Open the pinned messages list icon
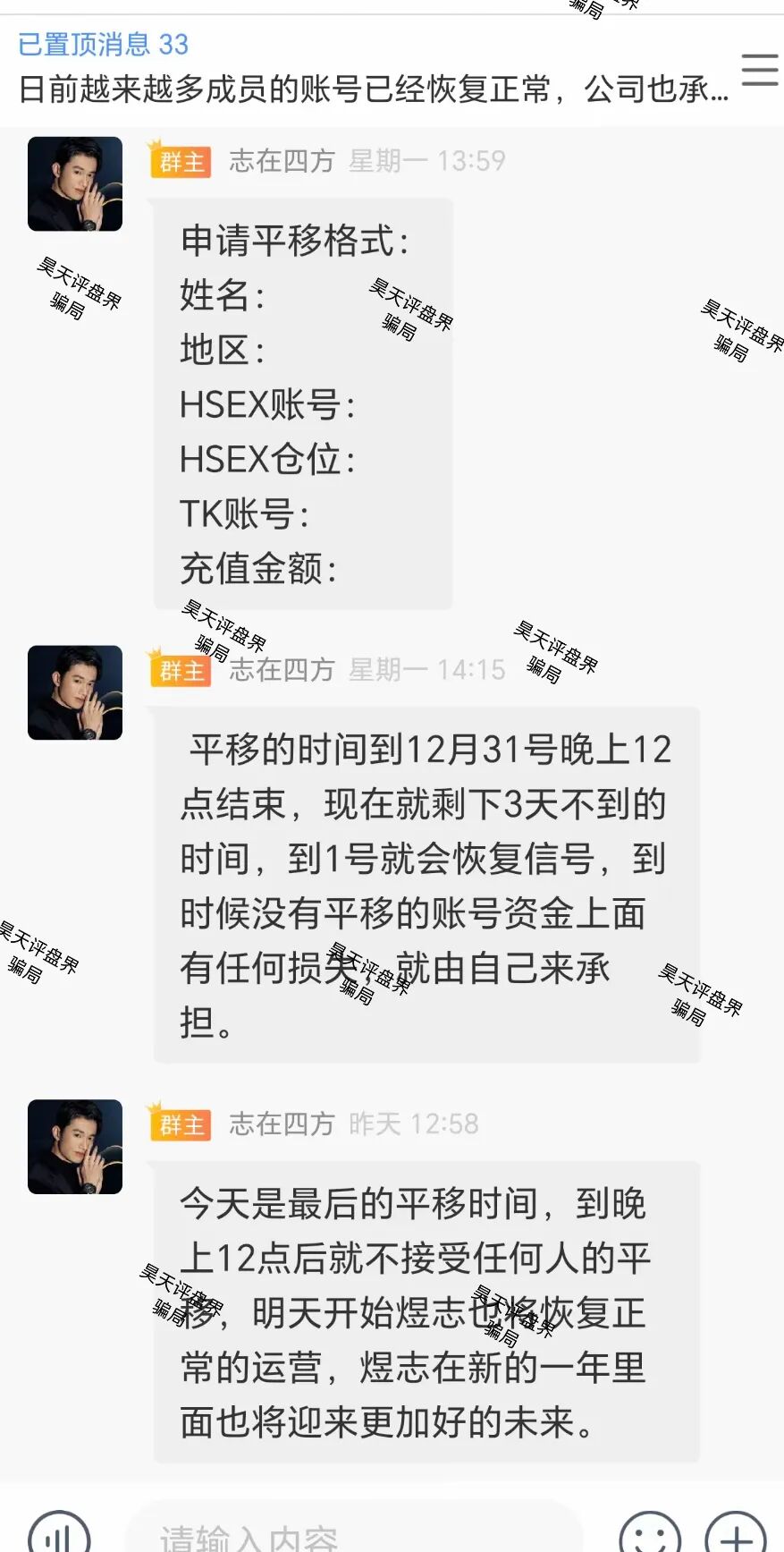The width and height of the screenshot is (784, 1552). pyautogui.click(x=759, y=70)
